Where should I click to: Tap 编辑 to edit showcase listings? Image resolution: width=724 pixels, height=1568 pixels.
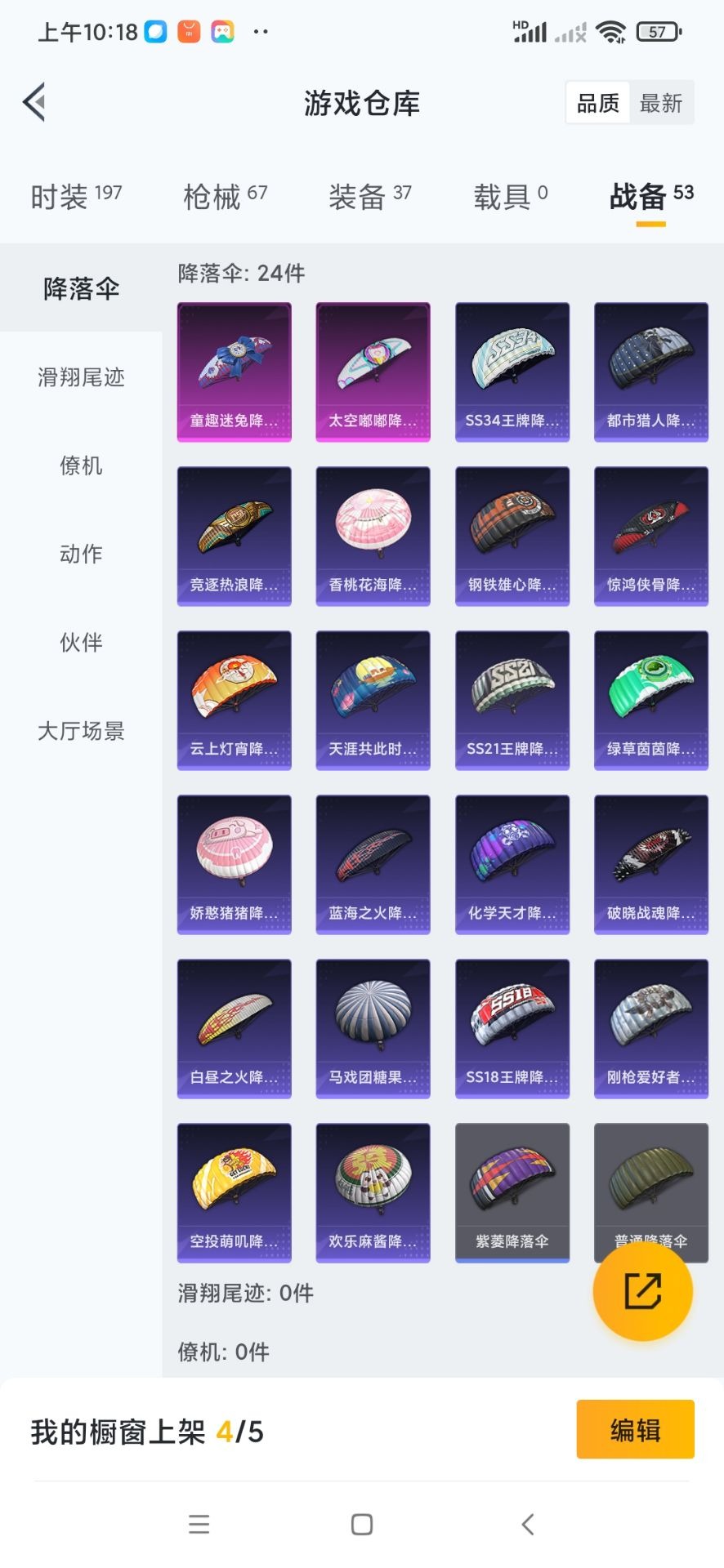(635, 1430)
